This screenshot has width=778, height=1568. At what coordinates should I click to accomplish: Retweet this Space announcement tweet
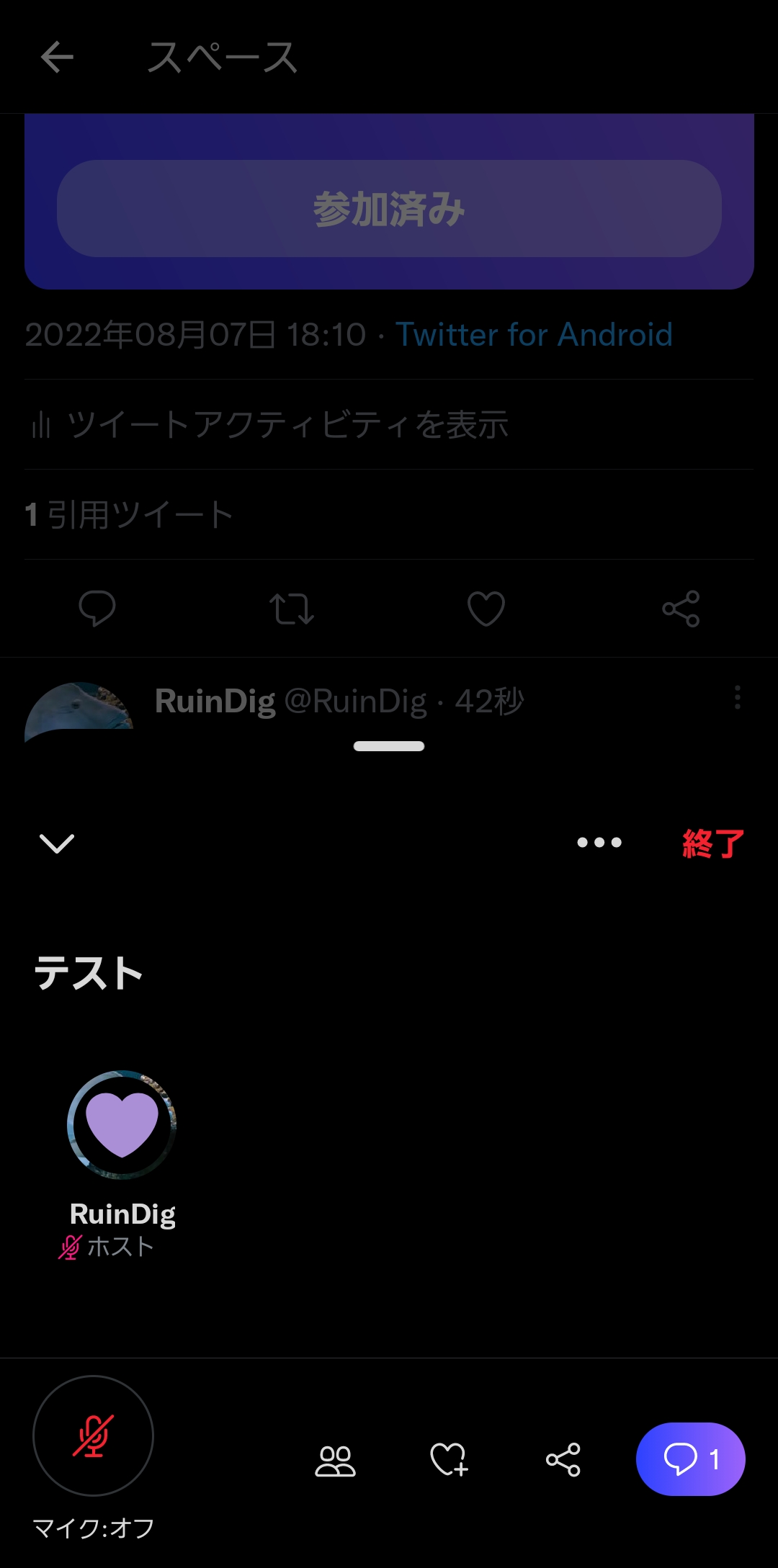tap(292, 609)
